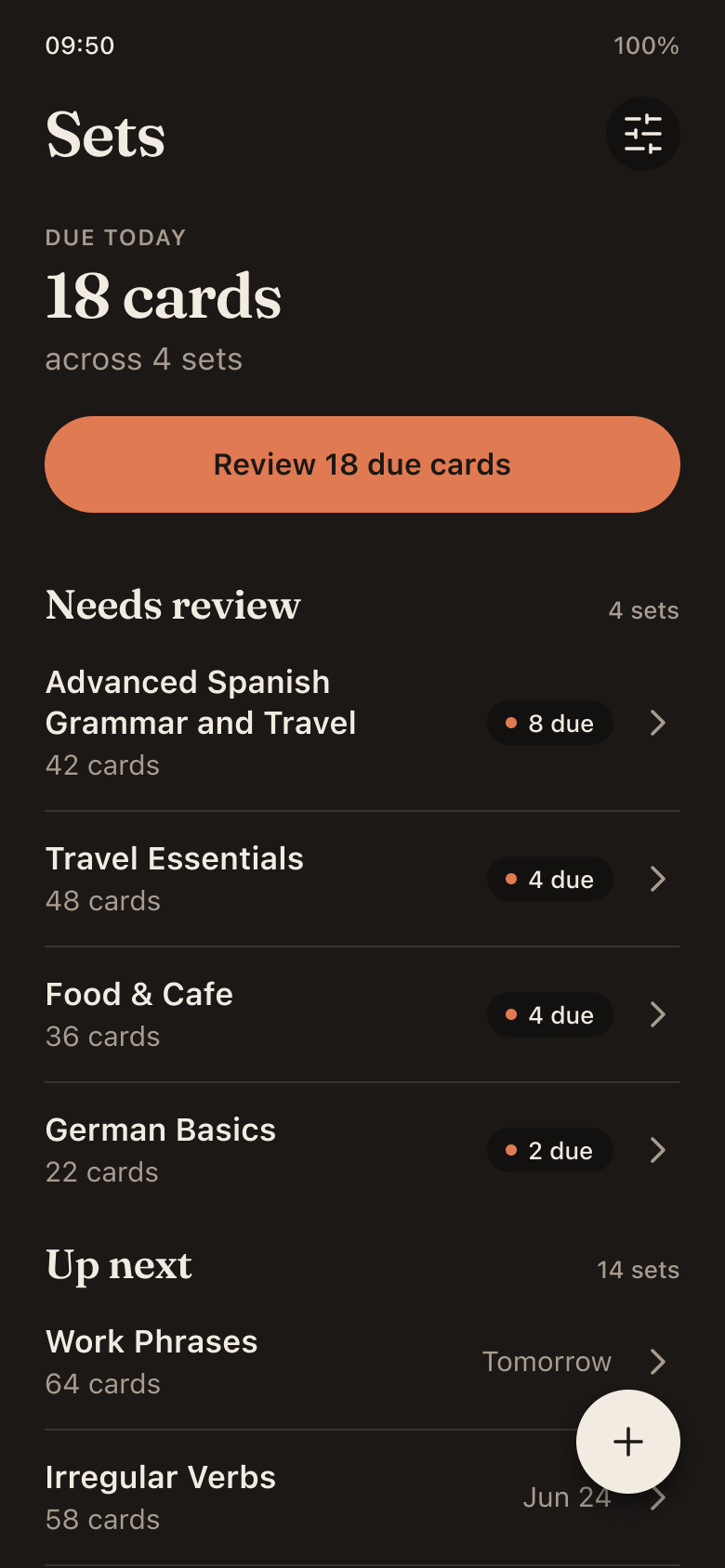Open the German Basics set
Image resolution: width=725 pixels, height=1568 pixels.
point(362,1151)
